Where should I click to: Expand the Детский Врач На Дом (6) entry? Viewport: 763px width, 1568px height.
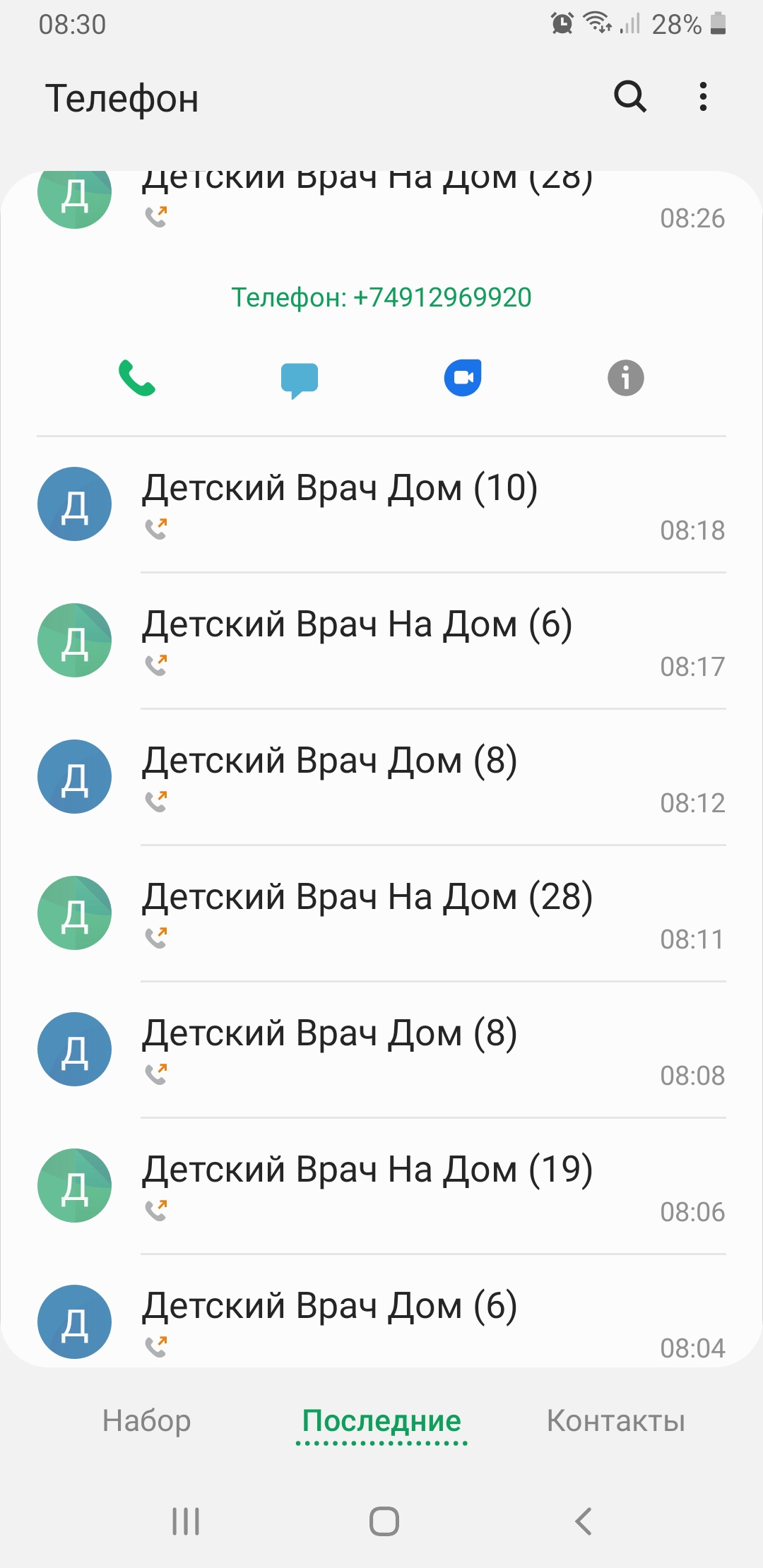381,641
